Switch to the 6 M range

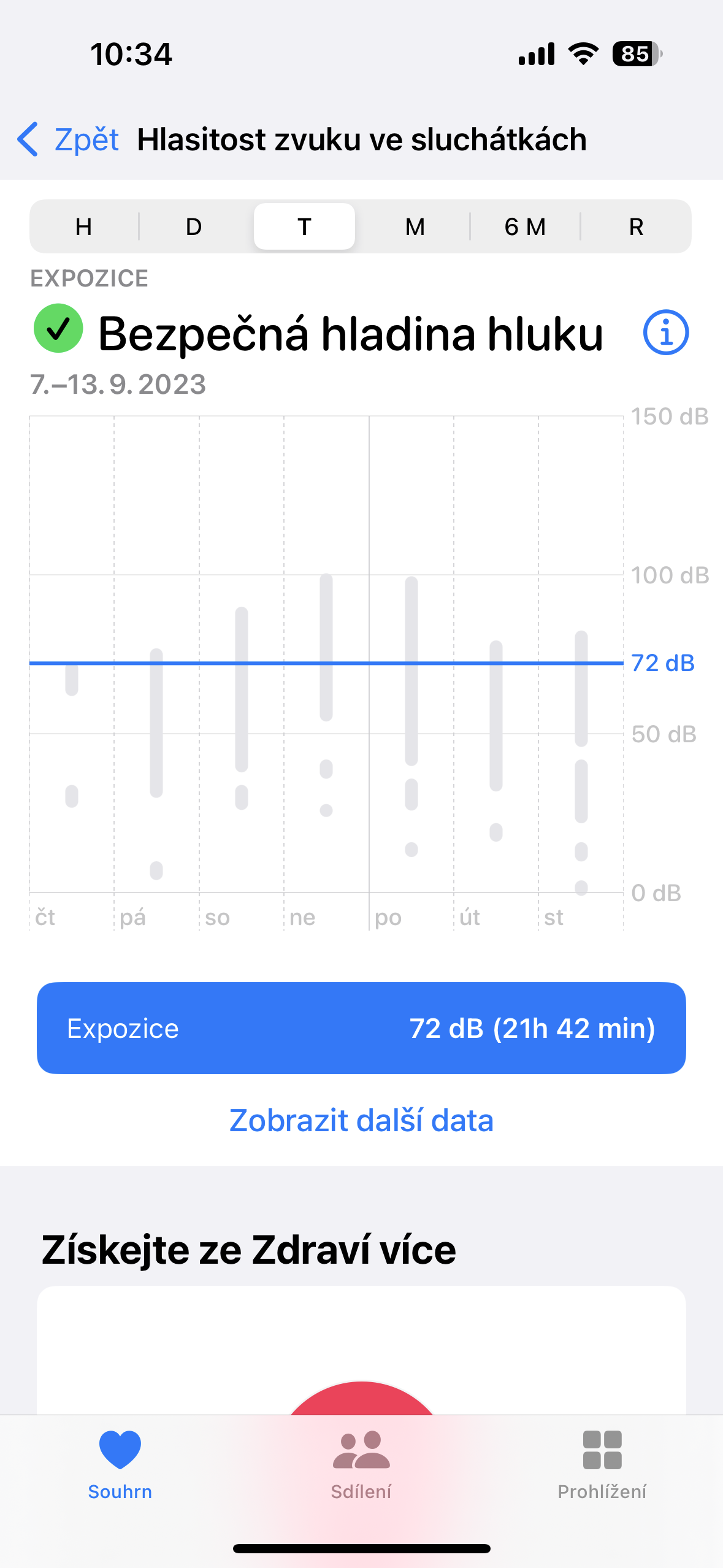[x=525, y=227]
